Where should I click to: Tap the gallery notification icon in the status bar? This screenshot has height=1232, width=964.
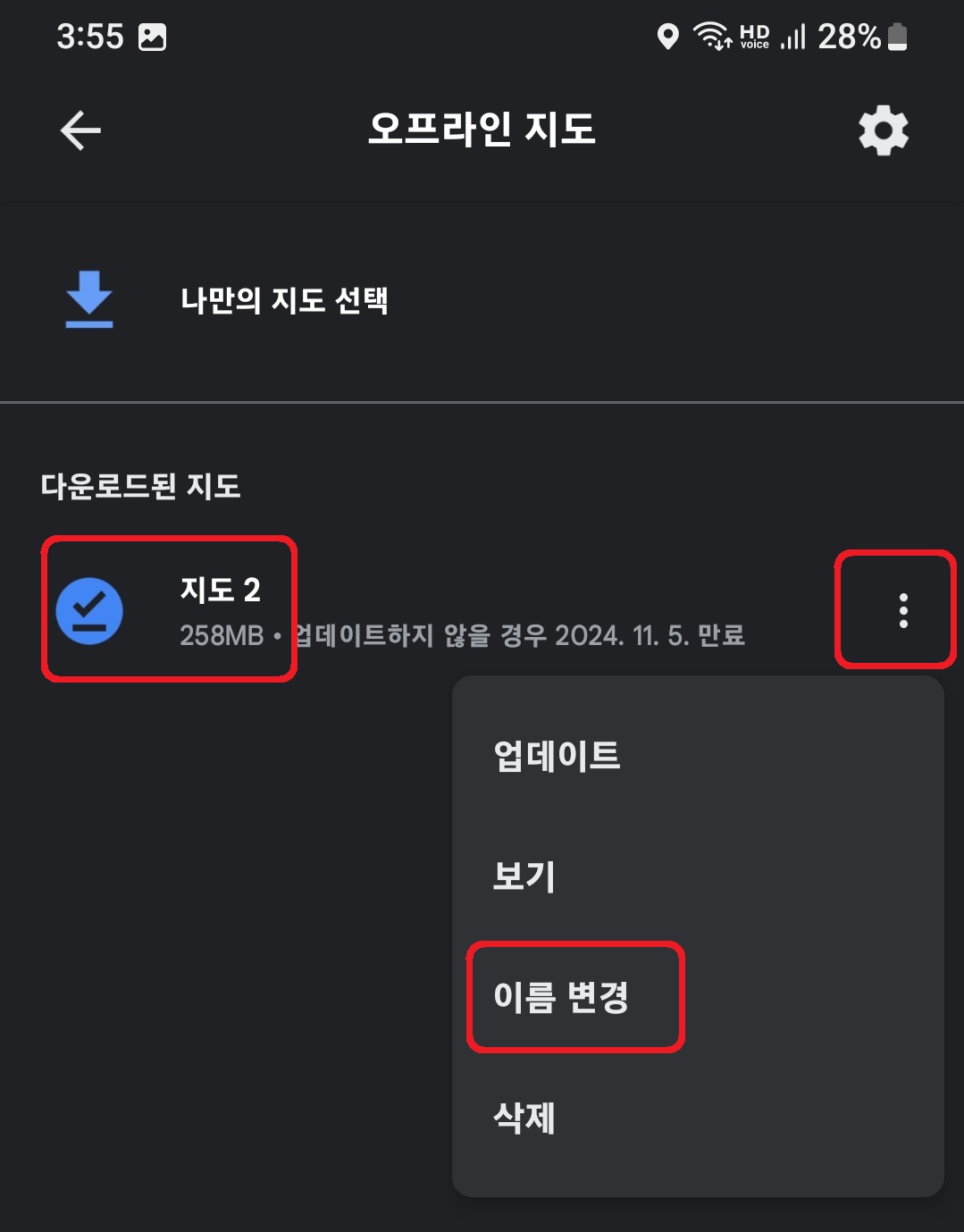pyautogui.click(x=152, y=37)
